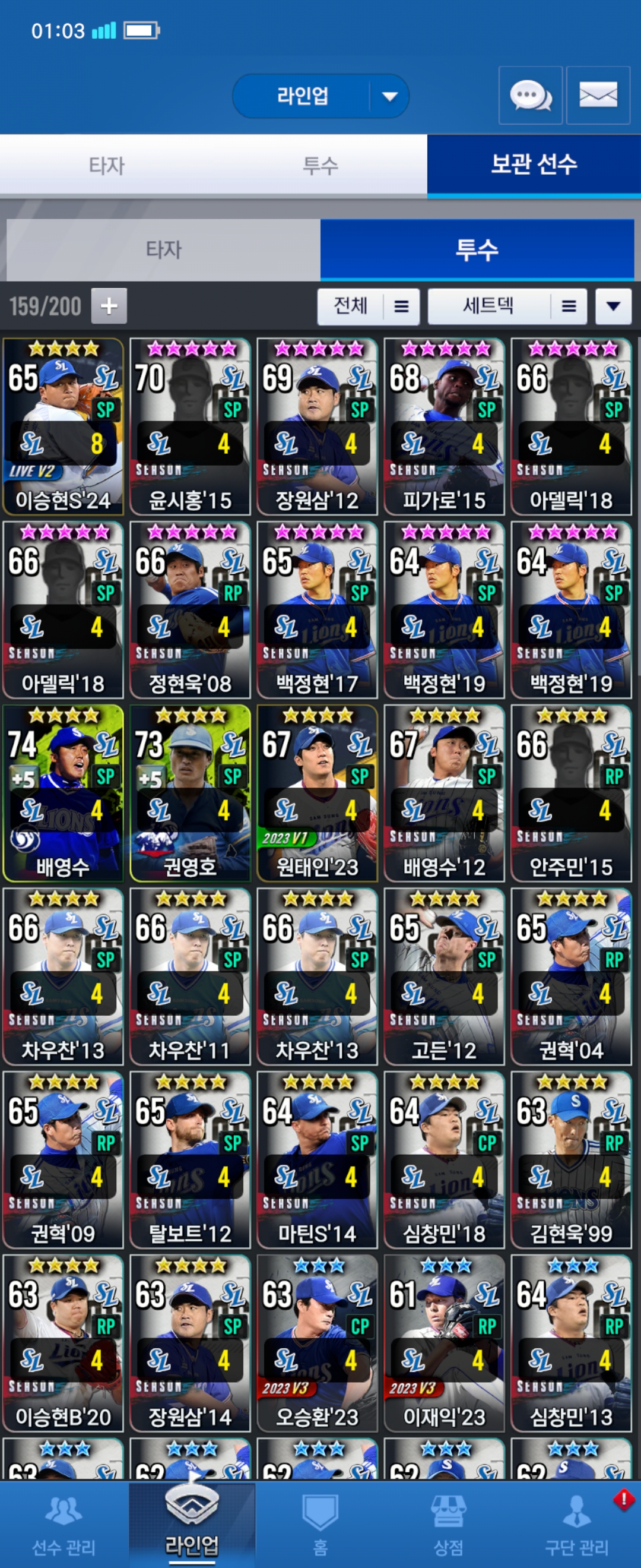Select the 타자 sub-tab under 보관 선수
Image resolution: width=641 pixels, height=1568 pixels.
(163, 249)
